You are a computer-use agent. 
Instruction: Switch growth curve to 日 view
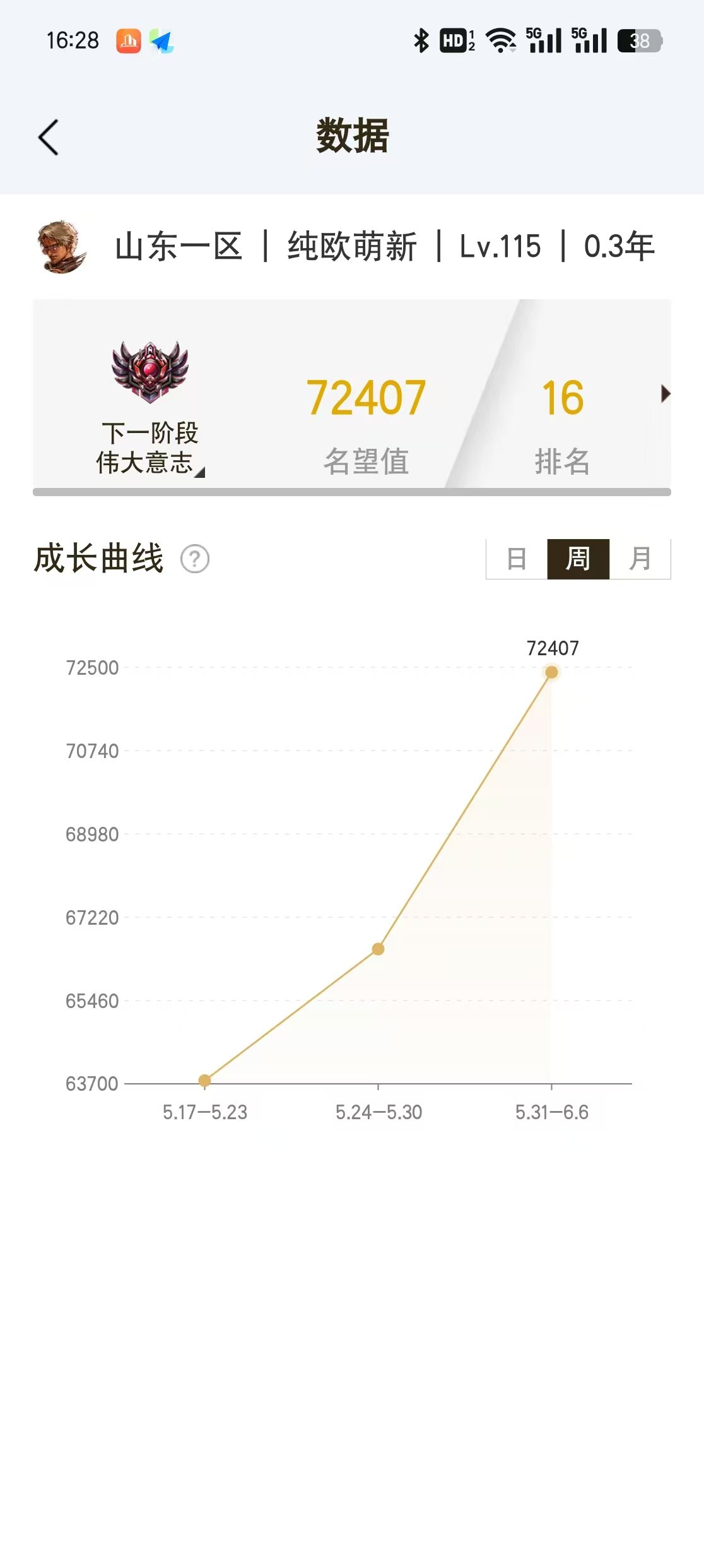[517, 559]
